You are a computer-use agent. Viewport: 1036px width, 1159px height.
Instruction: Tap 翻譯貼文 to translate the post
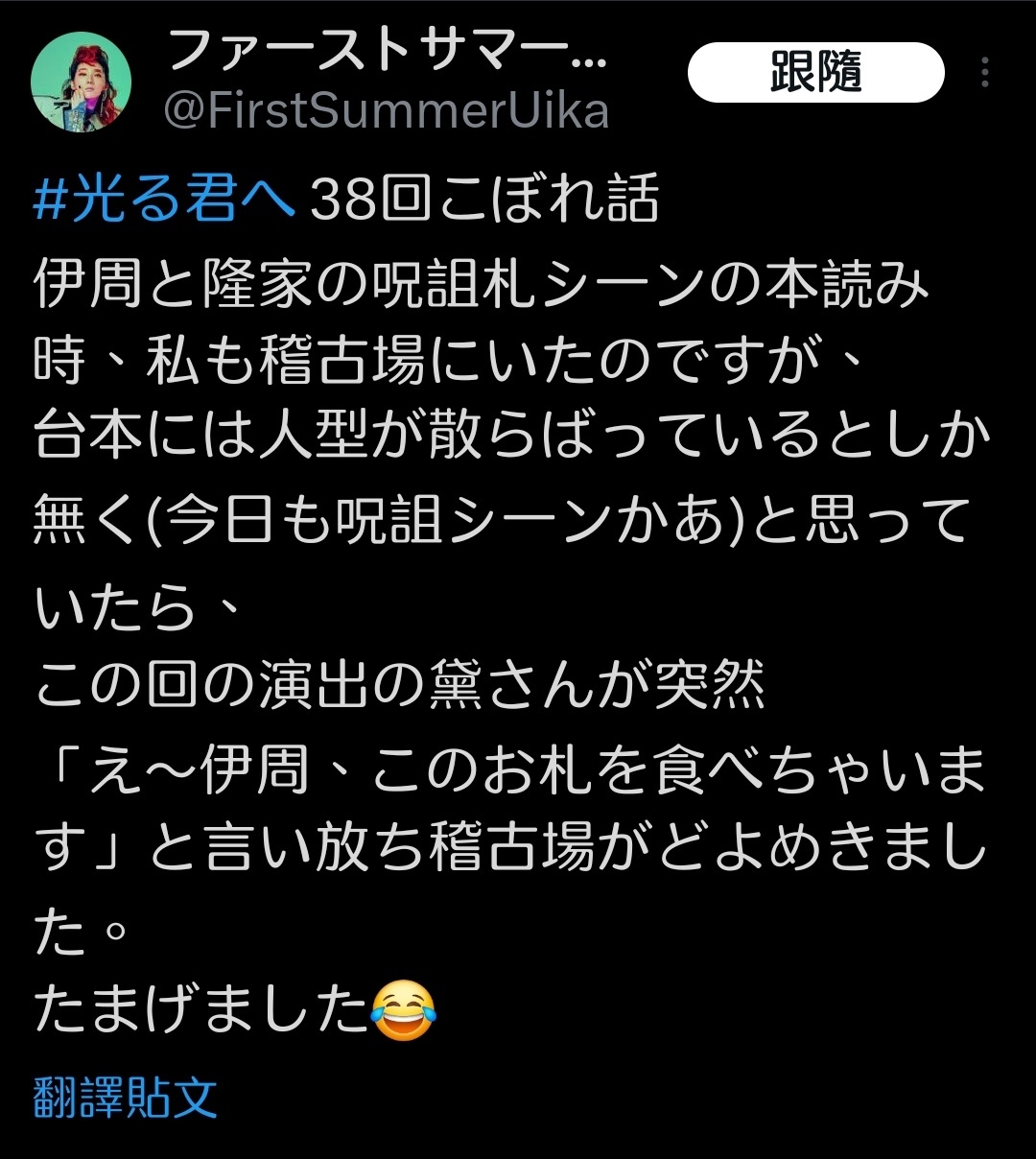coord(125,1098)
